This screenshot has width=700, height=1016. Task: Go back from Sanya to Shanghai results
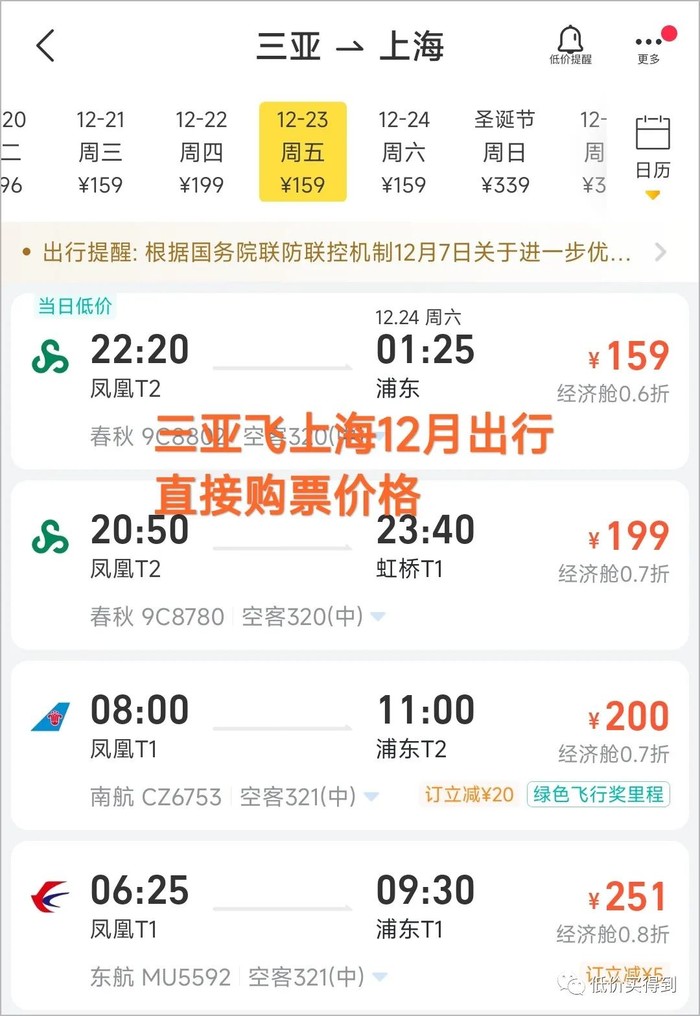click(45, 46)
